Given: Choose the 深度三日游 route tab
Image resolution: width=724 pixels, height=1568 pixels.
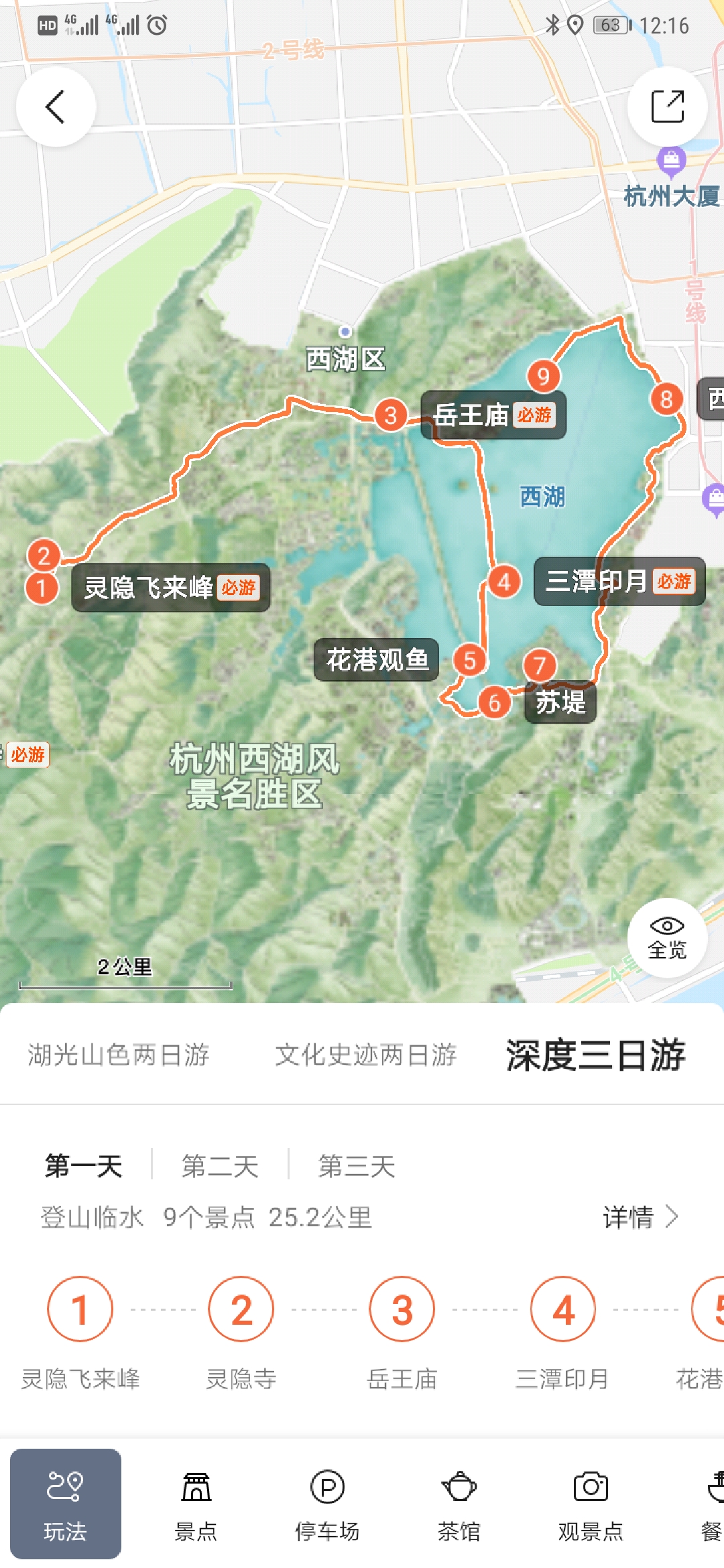Looking at the screenshot, I should pyautogui.click(x=595, y=1055).
